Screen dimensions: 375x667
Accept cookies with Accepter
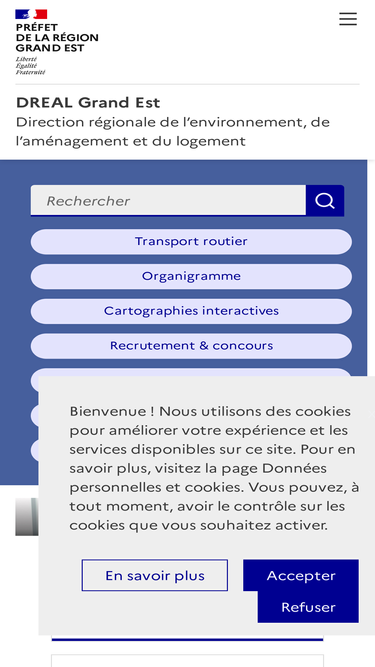click(301, 575)
